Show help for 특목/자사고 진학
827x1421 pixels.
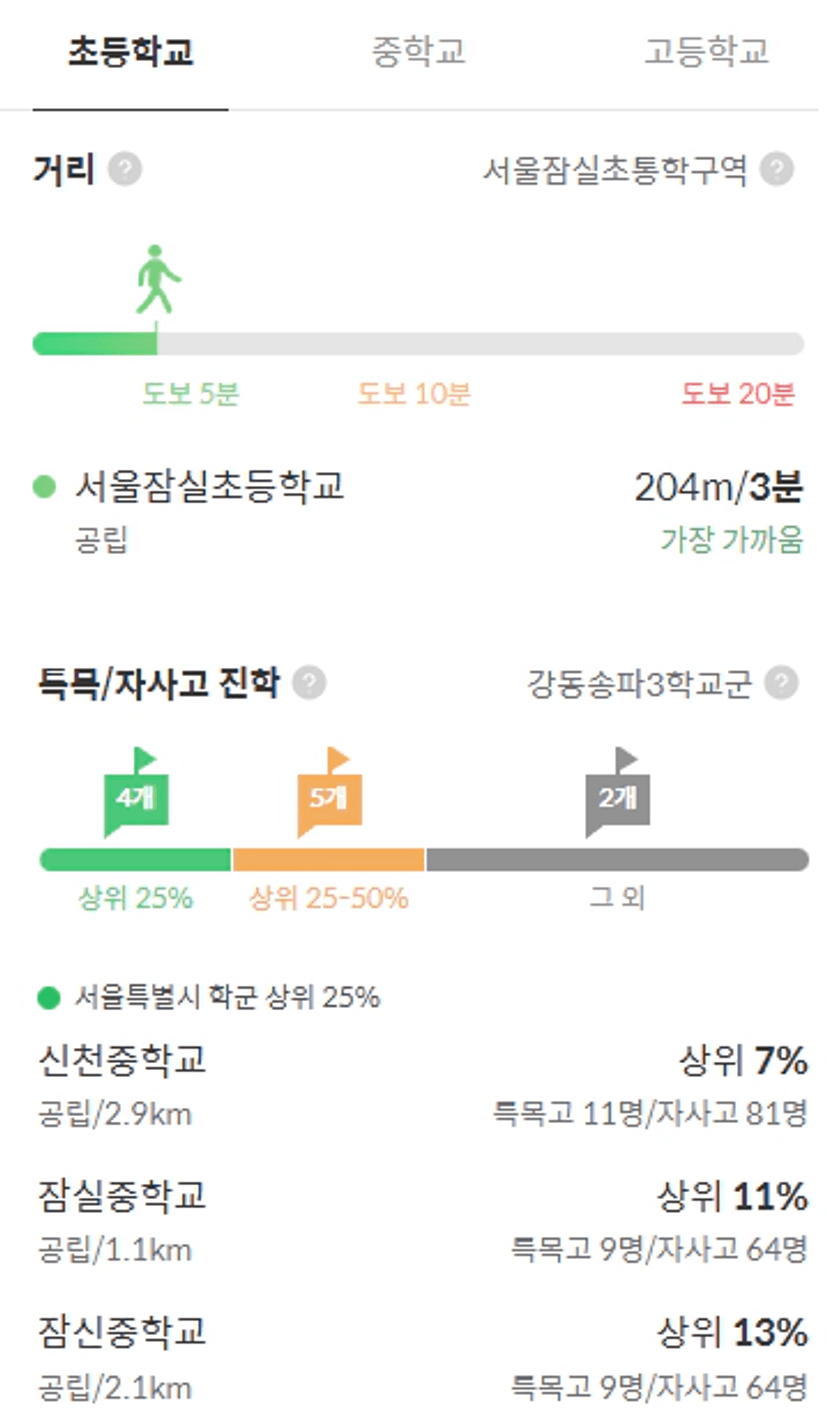[x=310, y=684]
